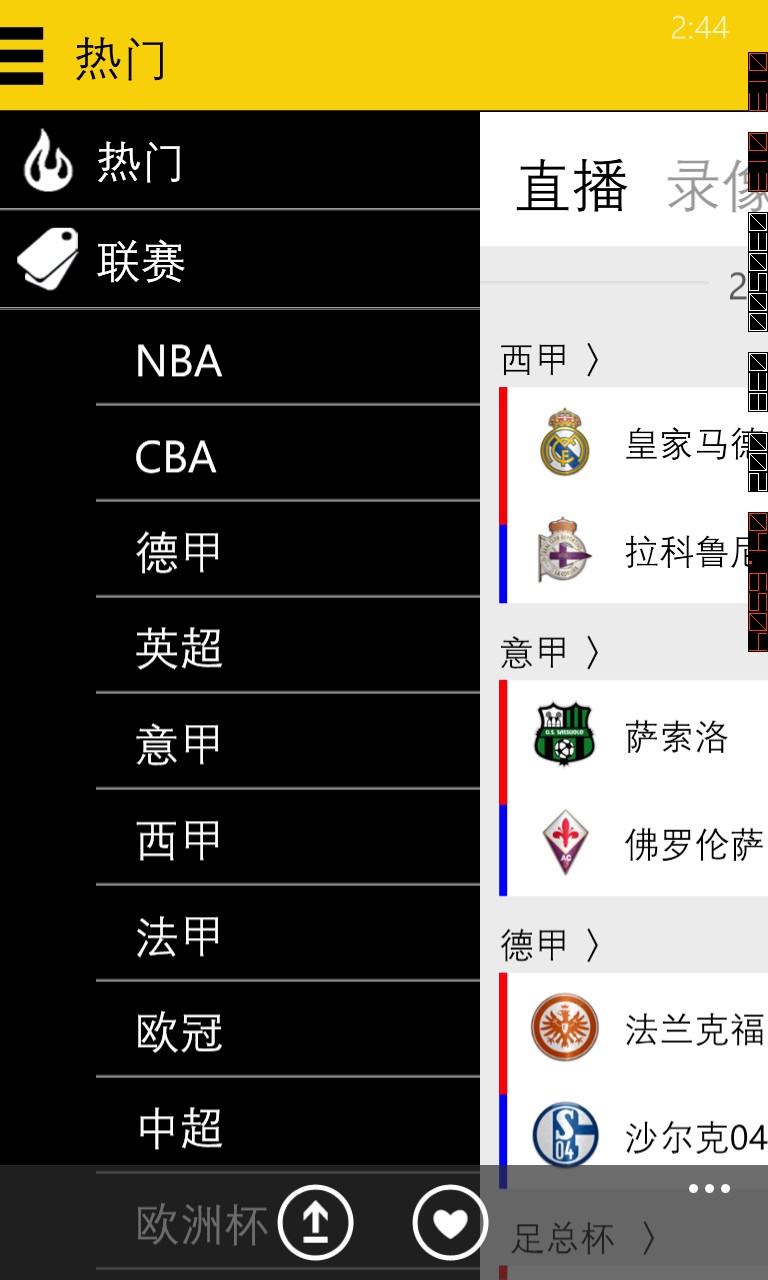Open the three-dot more options
This screenshot has width=768, height=1280.
[709, 1189]
